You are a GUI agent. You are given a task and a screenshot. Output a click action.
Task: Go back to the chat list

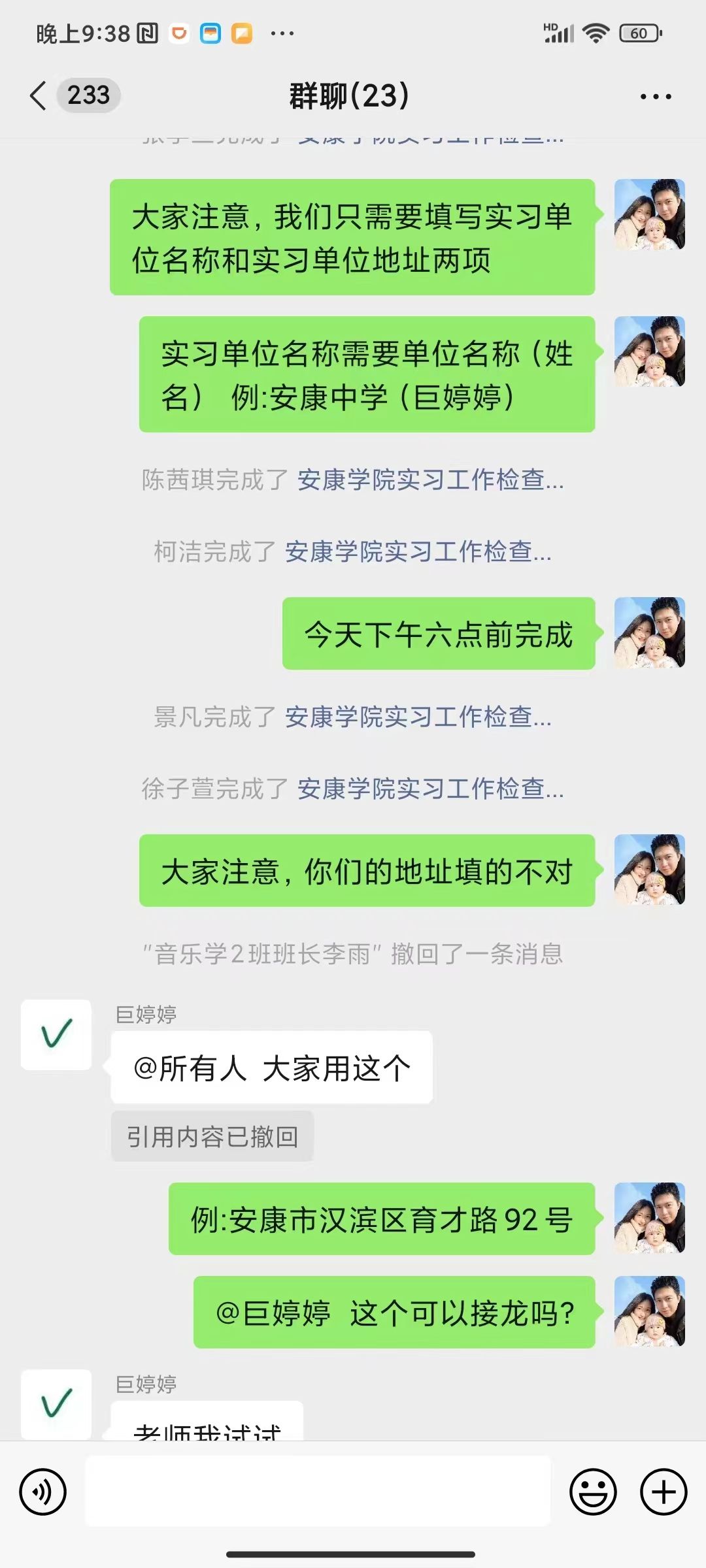[x=39, y=96]
